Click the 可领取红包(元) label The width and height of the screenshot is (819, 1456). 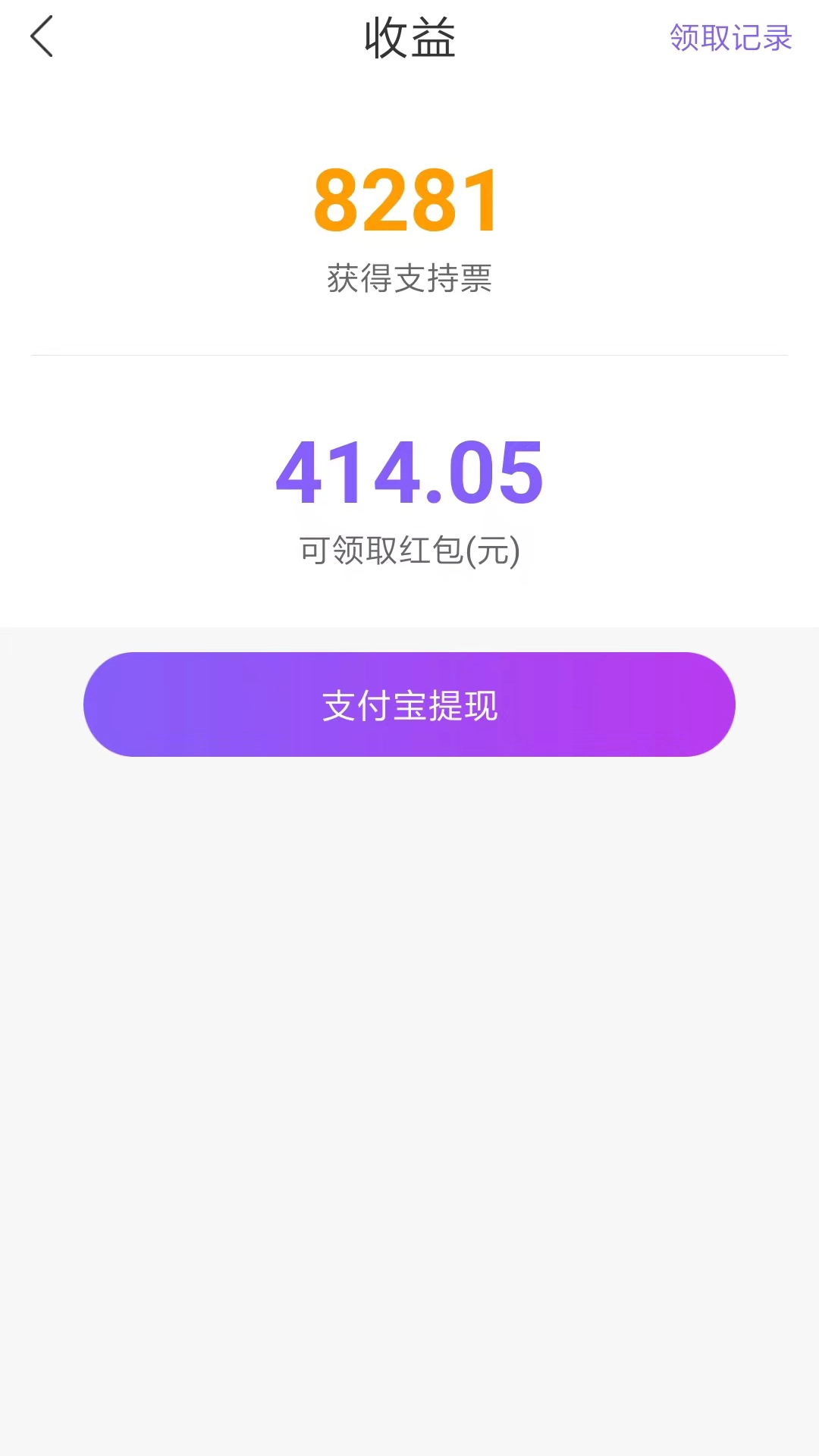click(x=409, y=551)
